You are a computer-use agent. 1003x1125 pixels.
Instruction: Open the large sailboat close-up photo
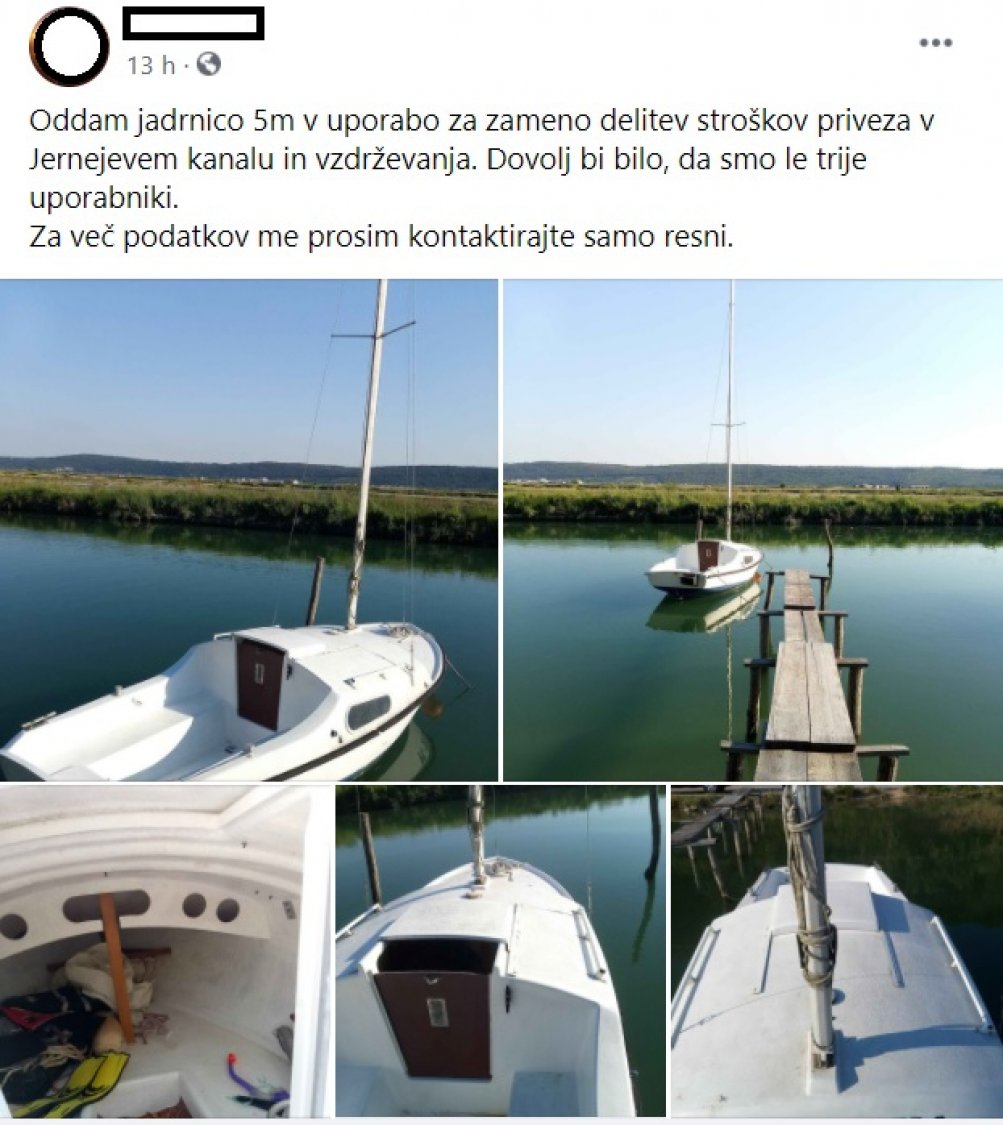(248, 530)
